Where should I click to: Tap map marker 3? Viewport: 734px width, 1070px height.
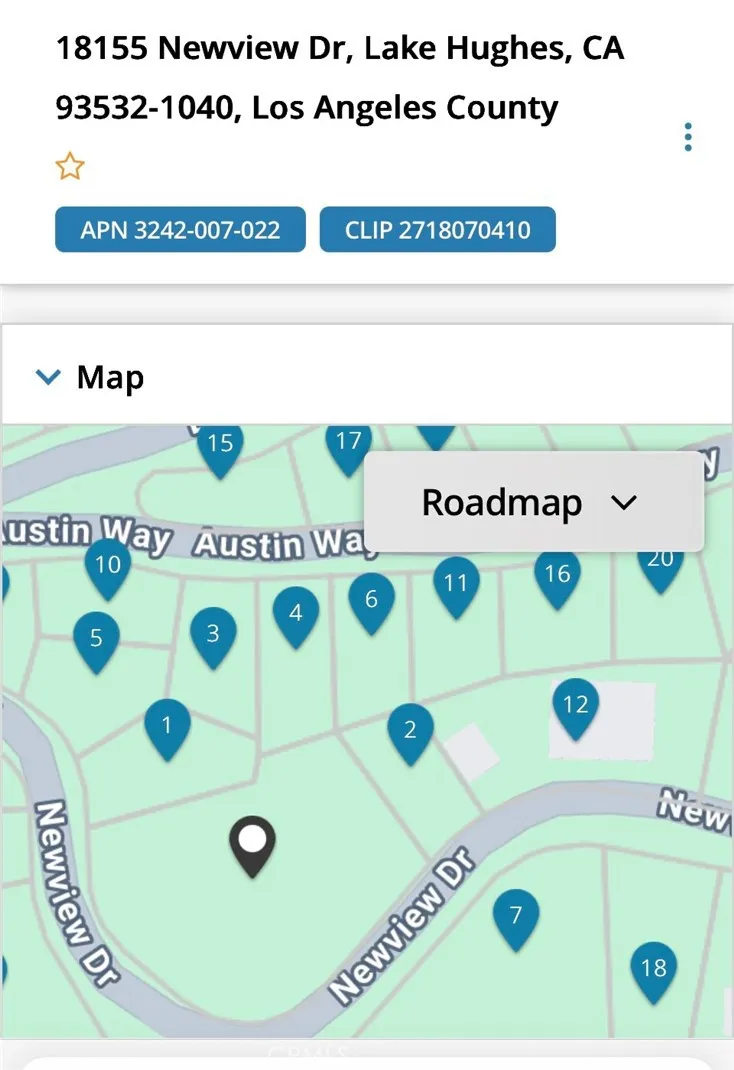(x=213, y=635)
